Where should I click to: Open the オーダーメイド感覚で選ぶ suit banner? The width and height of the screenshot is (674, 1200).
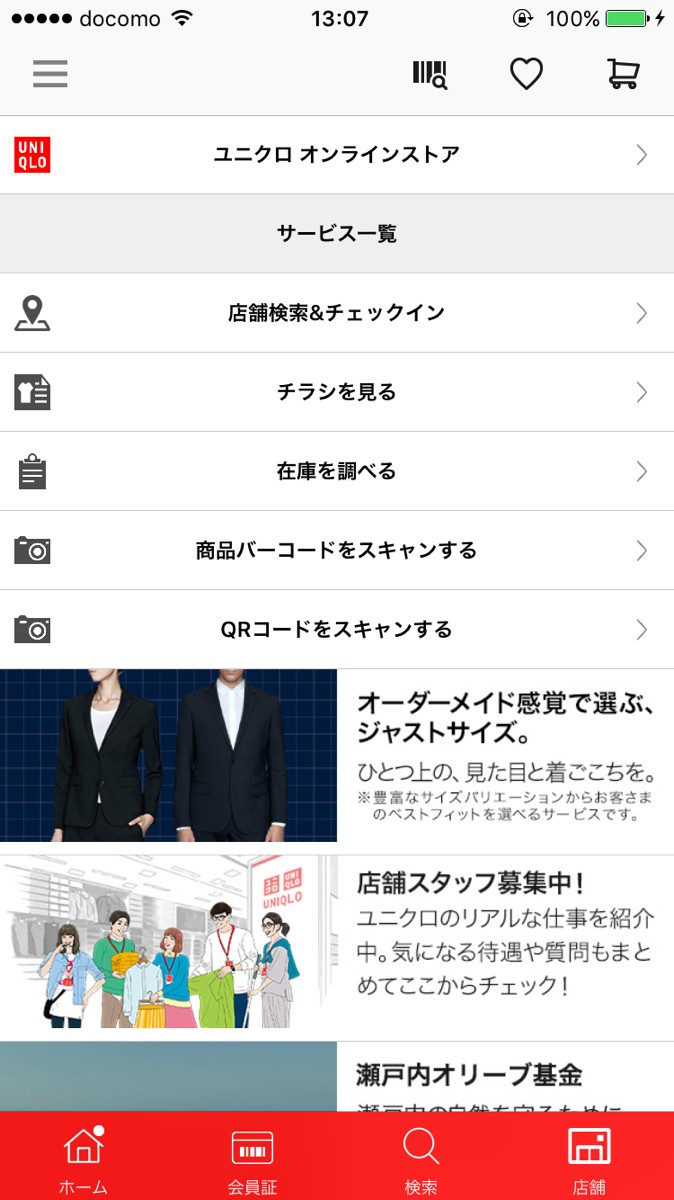[337, 756]
